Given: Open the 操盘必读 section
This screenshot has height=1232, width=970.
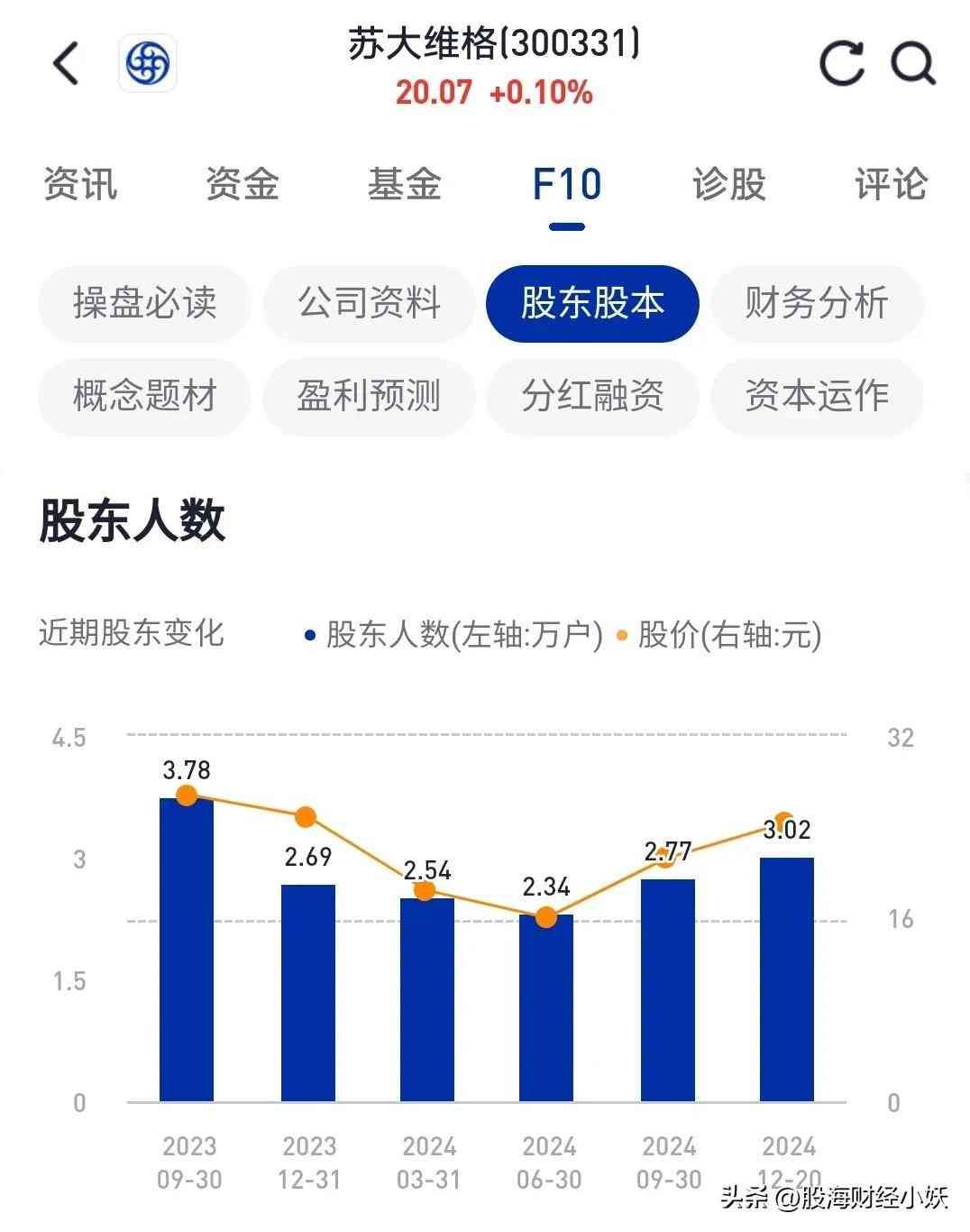Looking at the screenshot, I should click(144, 303).
